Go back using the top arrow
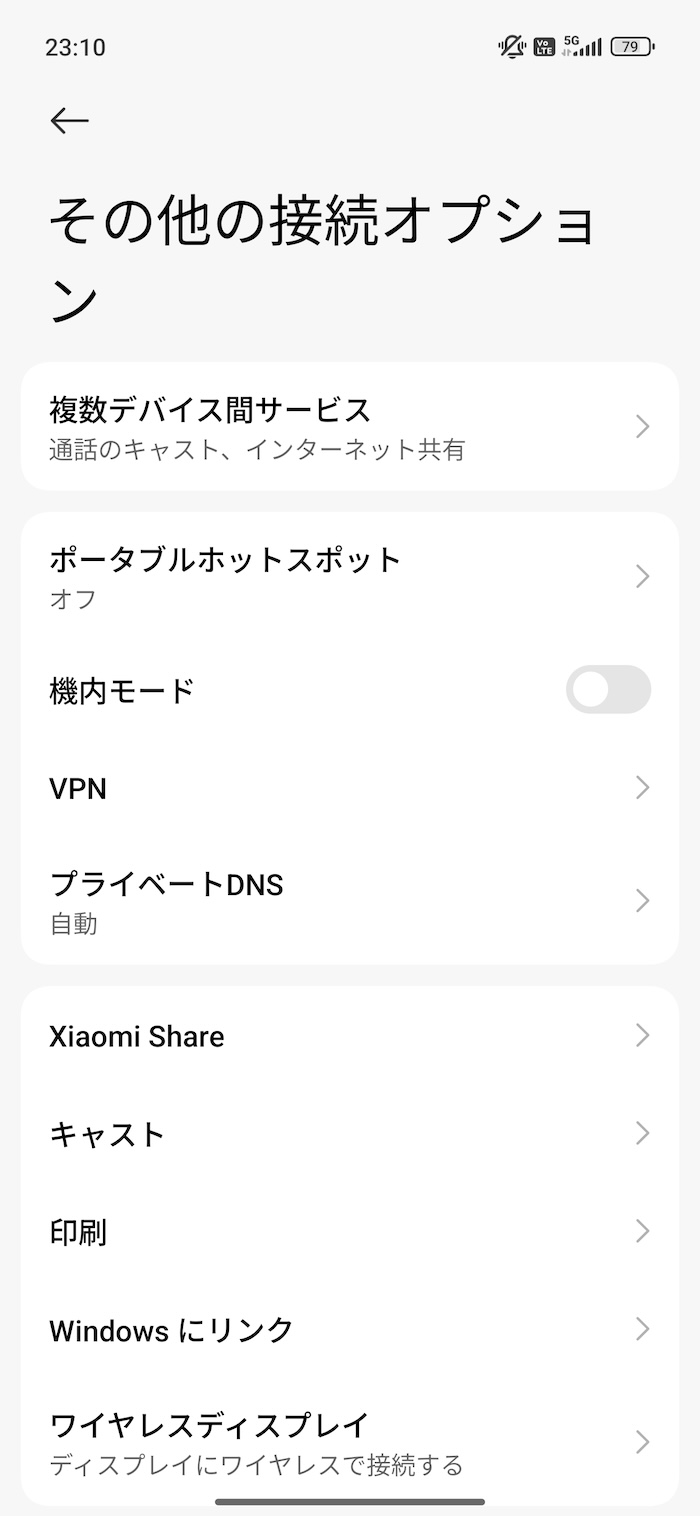The image size is (700, 1516). pos(69,121)
